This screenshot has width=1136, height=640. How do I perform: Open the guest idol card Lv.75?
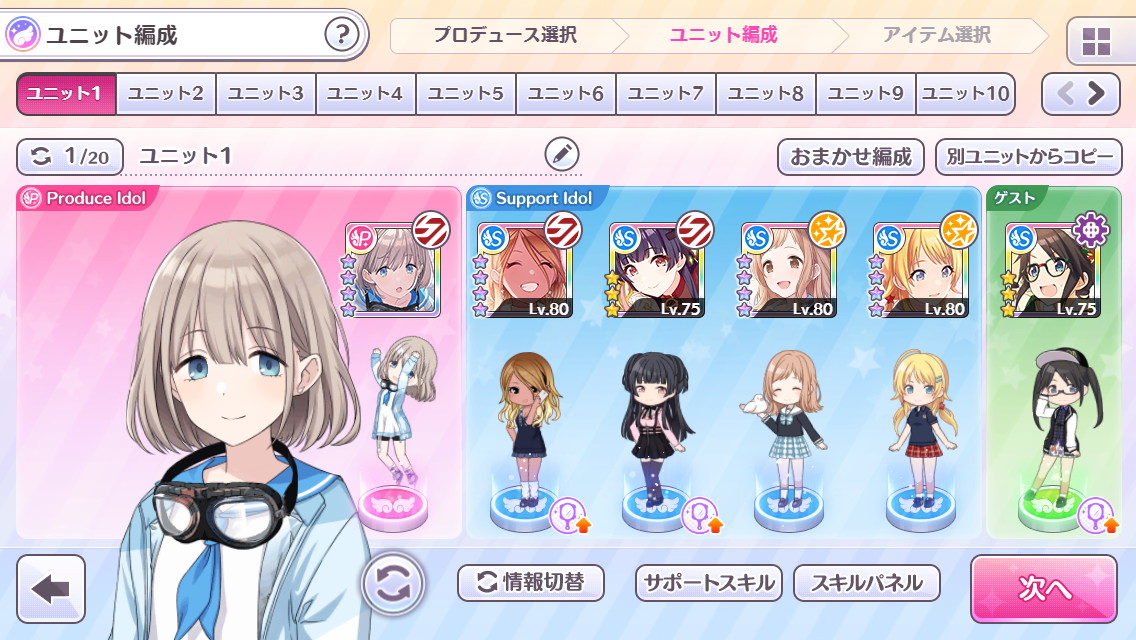(x=1054, y=269)
